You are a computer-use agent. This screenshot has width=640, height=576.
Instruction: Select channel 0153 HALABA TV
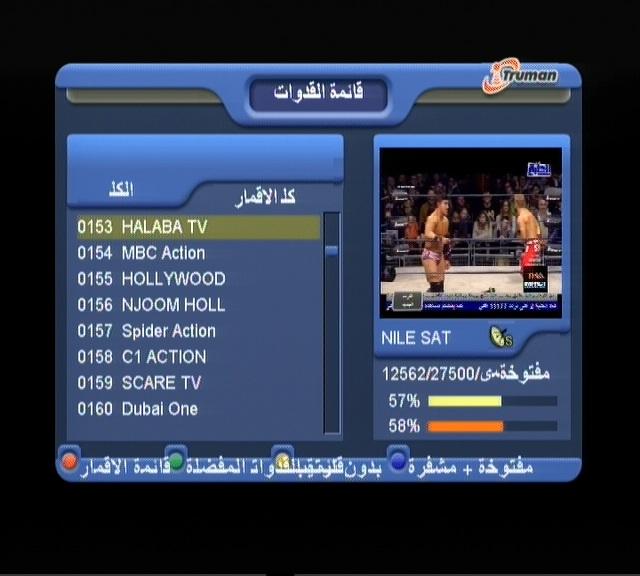point(197,227)
